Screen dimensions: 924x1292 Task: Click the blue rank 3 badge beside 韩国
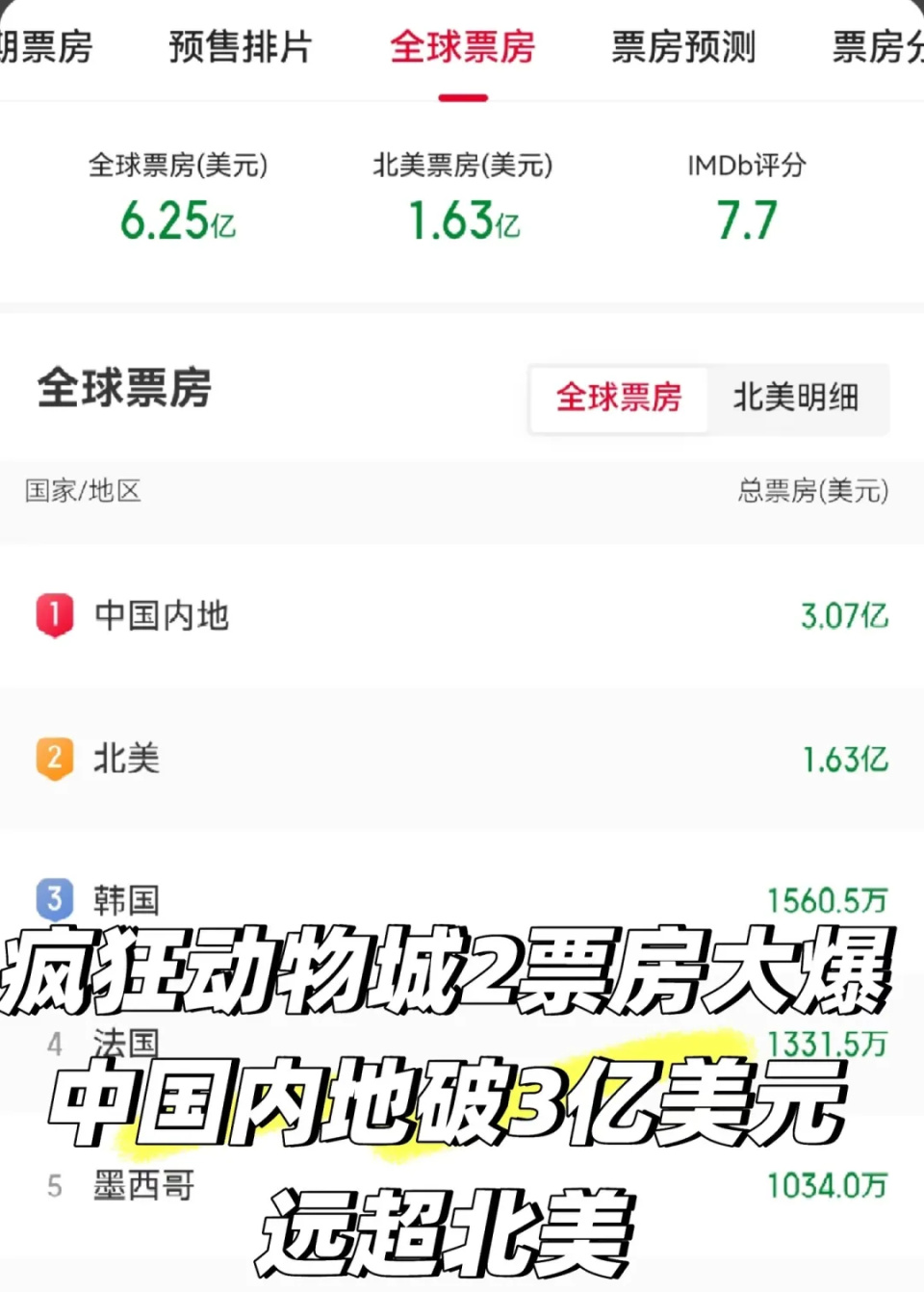pos(55,899)
